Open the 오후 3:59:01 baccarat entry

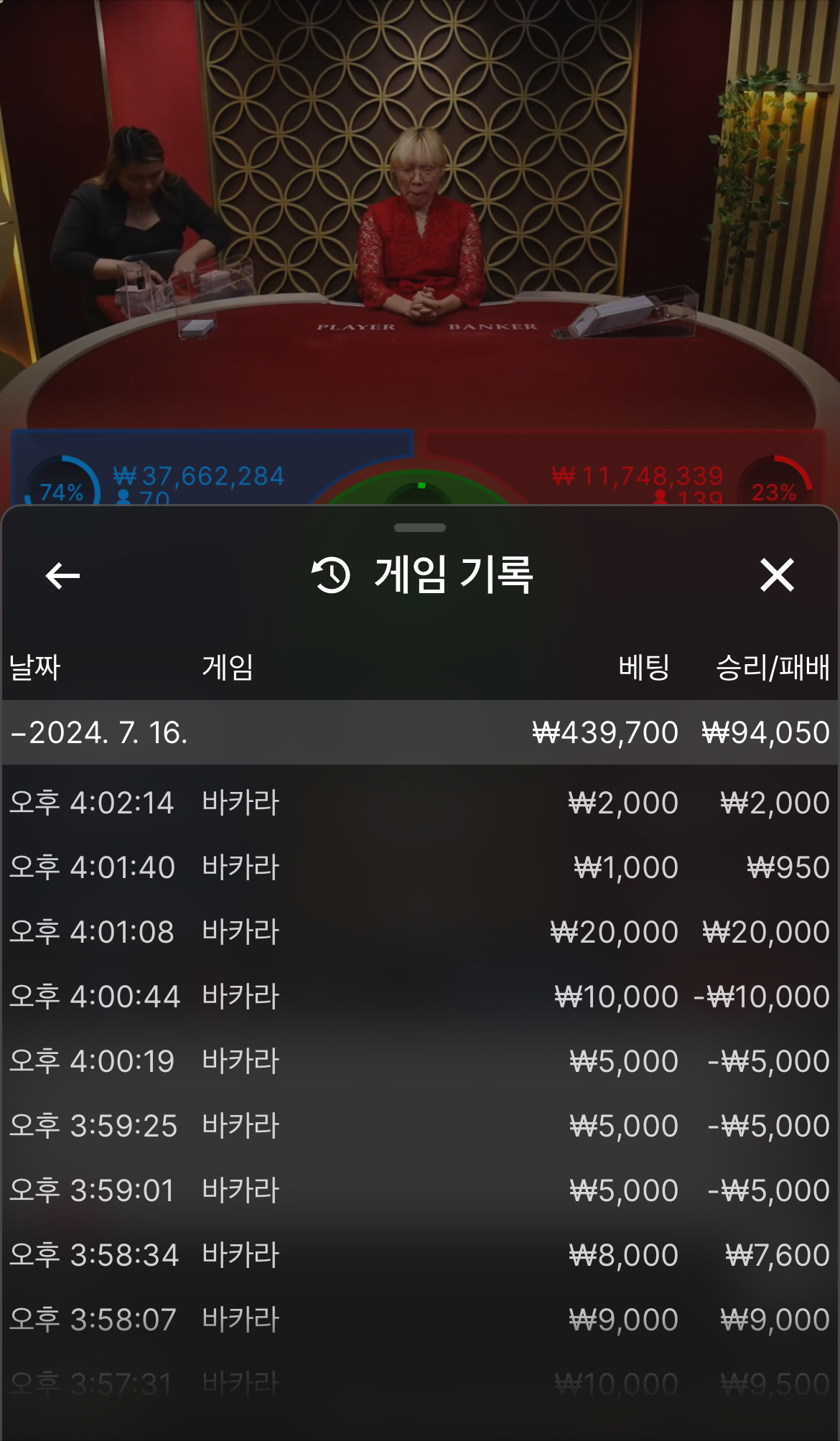tap(419, 1190)
